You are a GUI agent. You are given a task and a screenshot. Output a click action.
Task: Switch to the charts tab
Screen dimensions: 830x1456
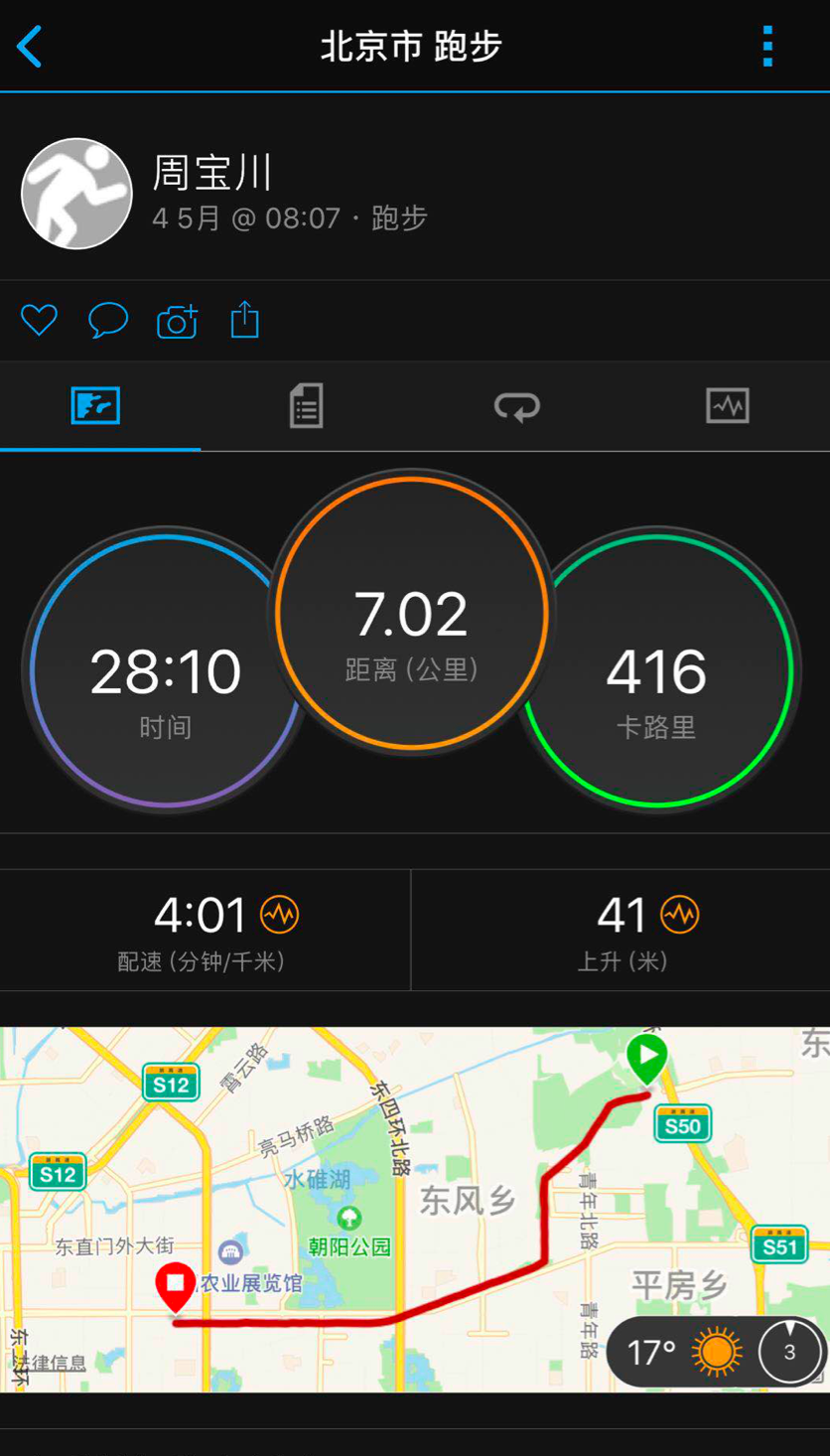pos(727,406)
